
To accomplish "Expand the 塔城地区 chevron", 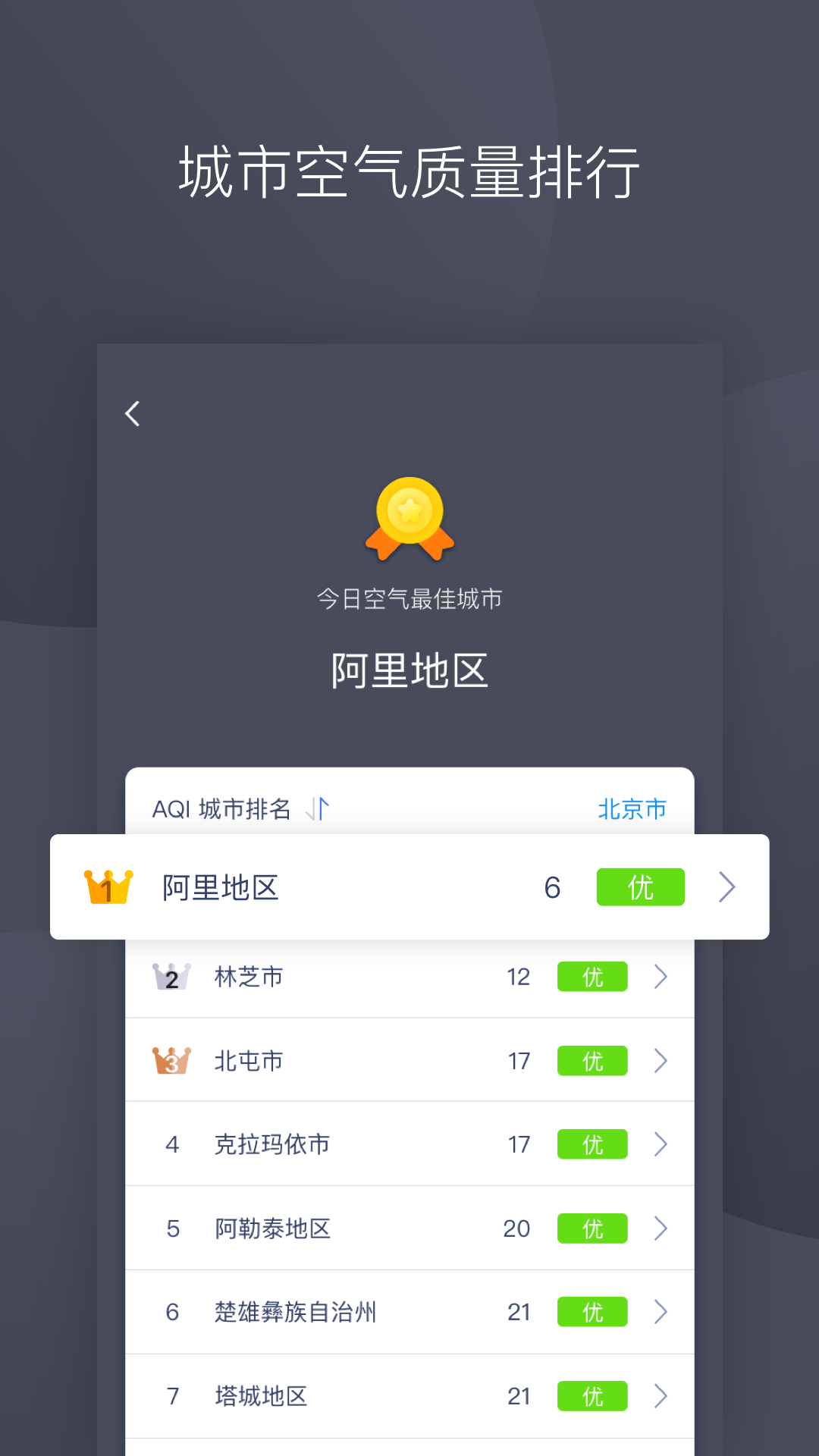I will [x=661, y=1396].
